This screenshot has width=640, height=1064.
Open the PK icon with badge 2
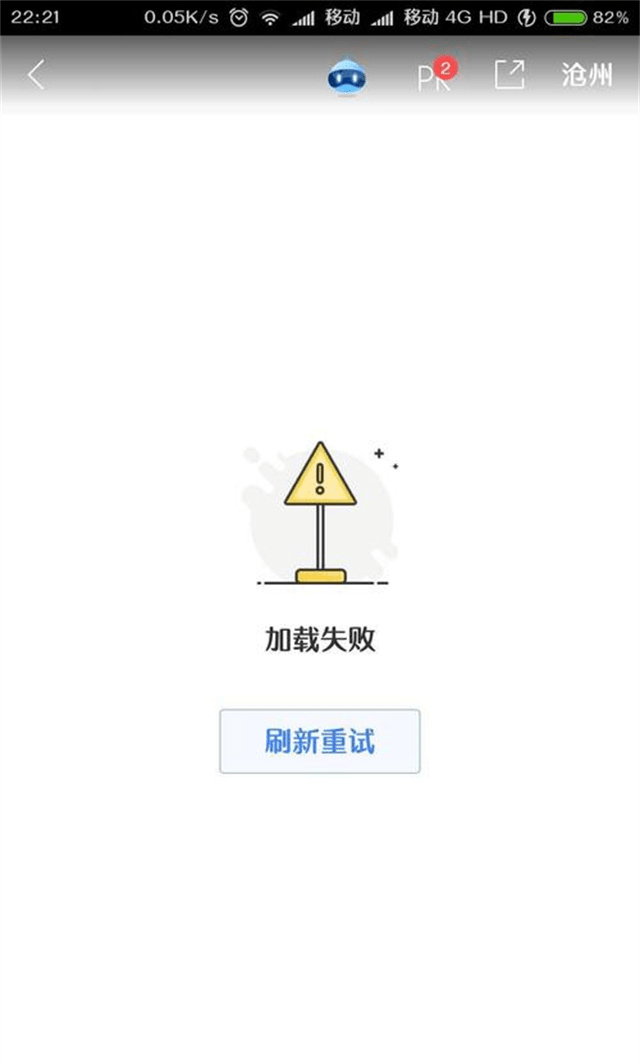pyautogui.click(x=434, y=77)
